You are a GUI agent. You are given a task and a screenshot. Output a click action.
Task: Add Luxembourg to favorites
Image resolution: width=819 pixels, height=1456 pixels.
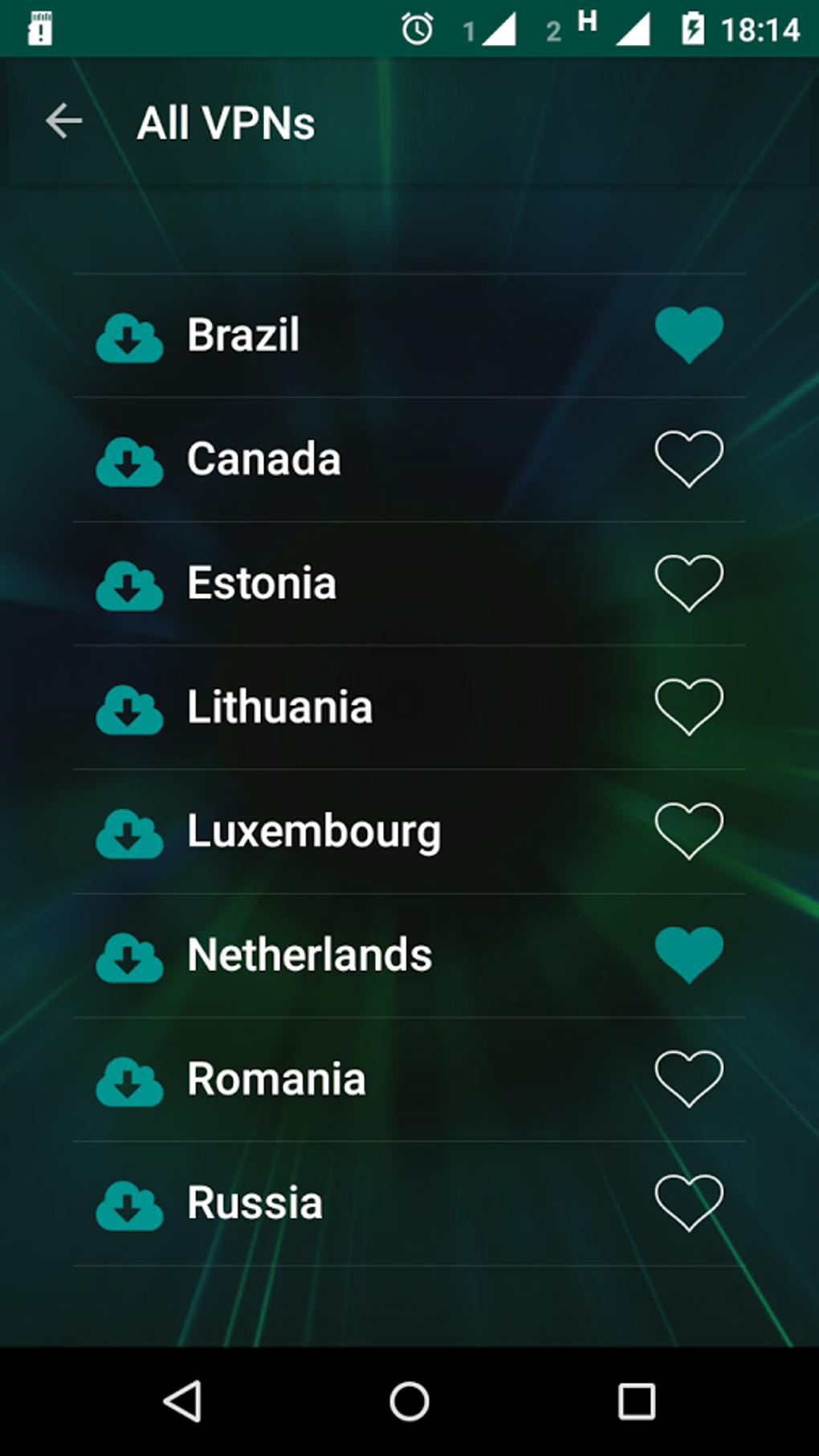point(688,831)
